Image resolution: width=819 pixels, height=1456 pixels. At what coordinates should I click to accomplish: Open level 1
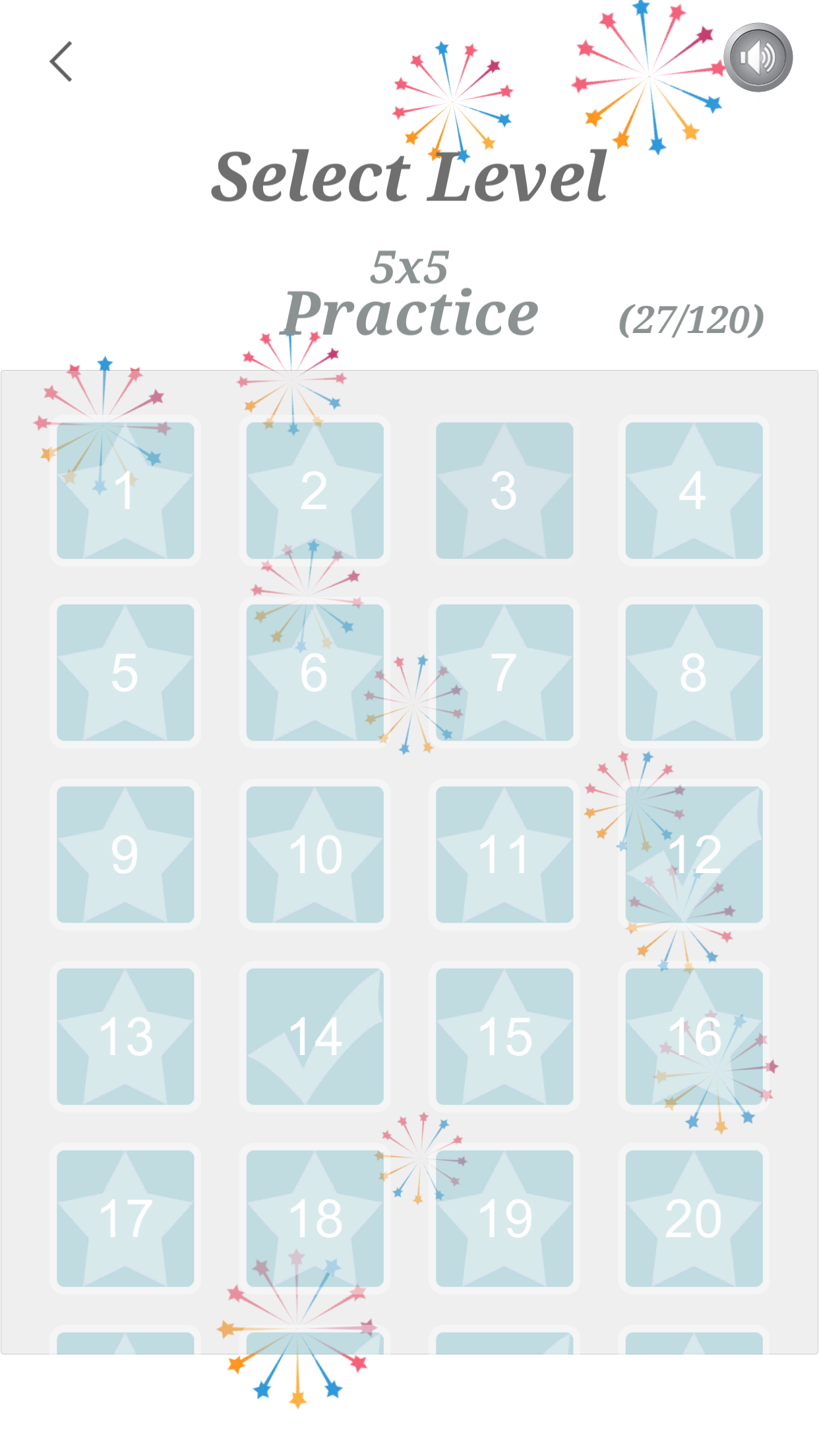tap(125, 491)
